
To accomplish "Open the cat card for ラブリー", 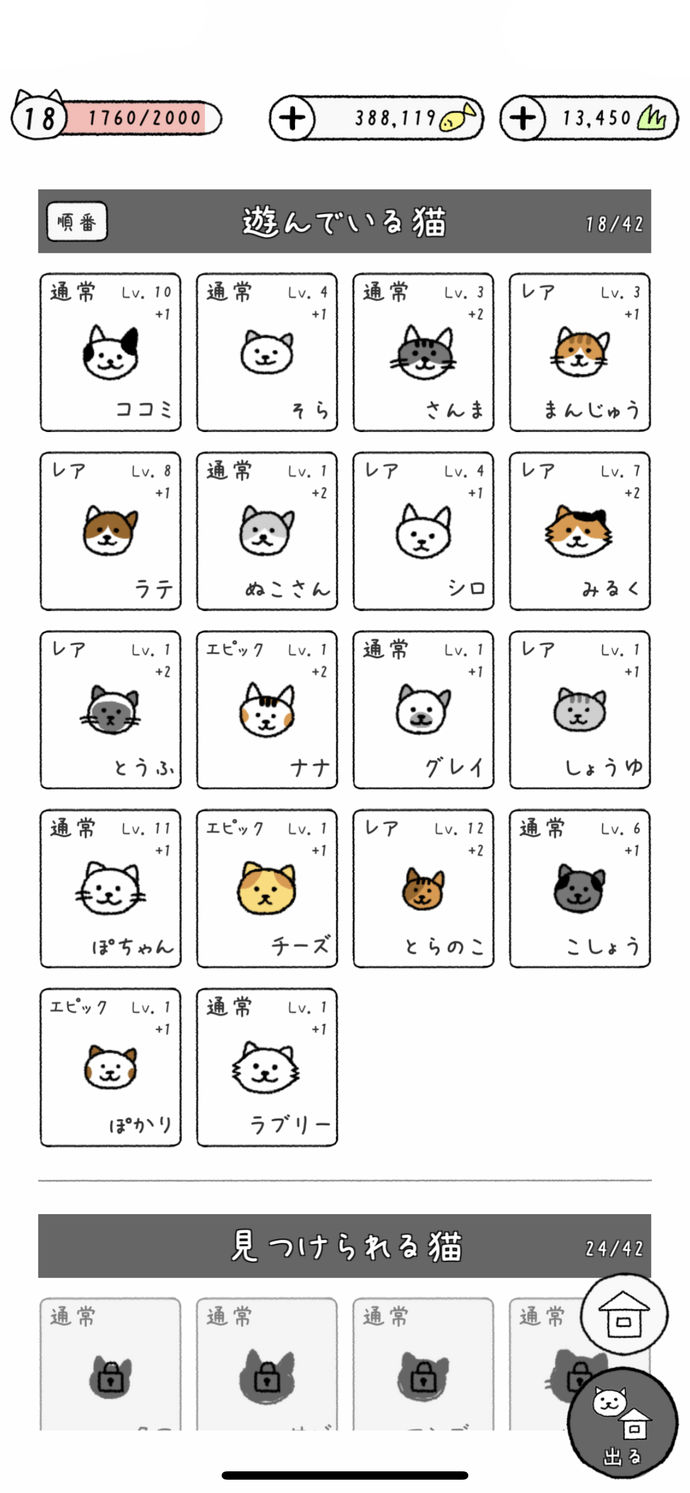I will 267,1067.
